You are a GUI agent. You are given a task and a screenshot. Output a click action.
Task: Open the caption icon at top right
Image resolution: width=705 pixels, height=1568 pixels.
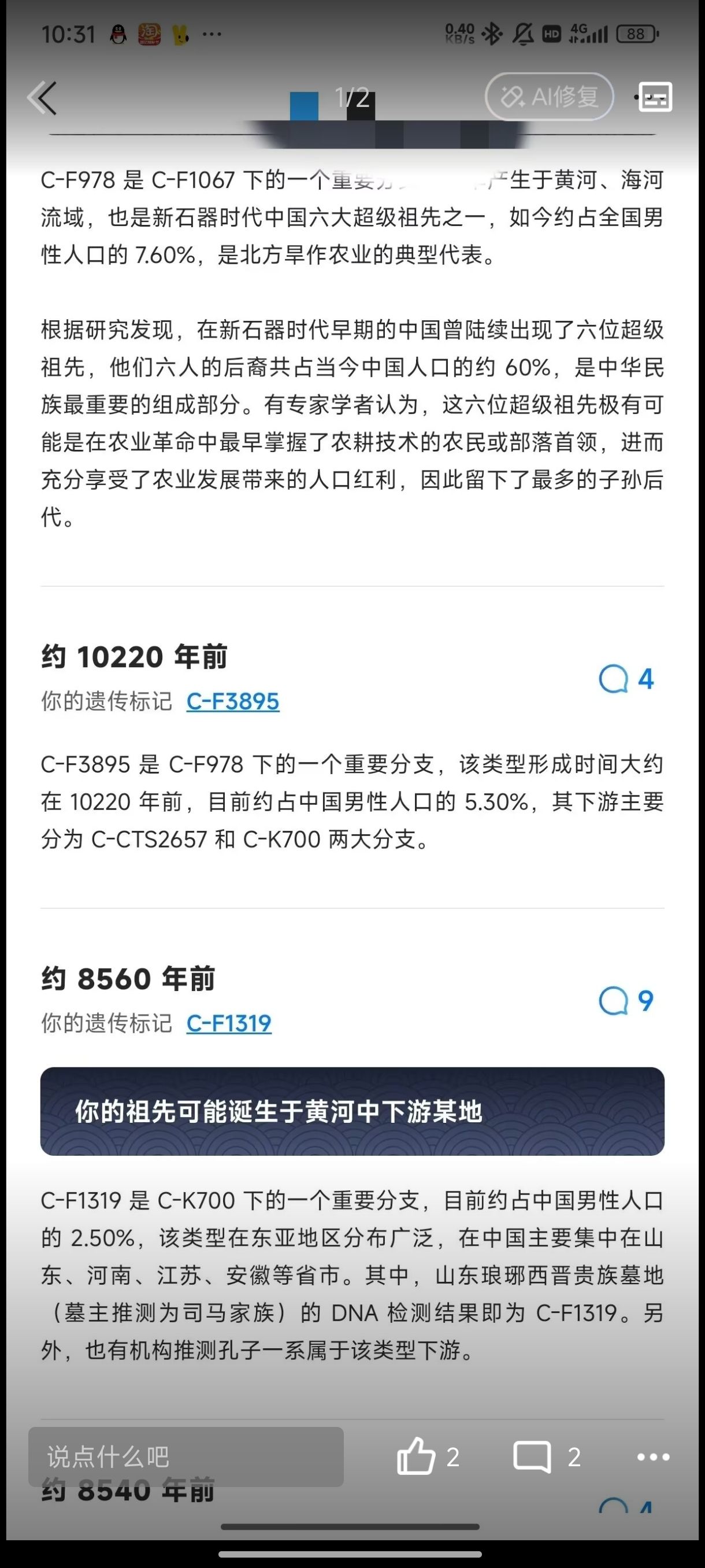[x=654, y=97]
